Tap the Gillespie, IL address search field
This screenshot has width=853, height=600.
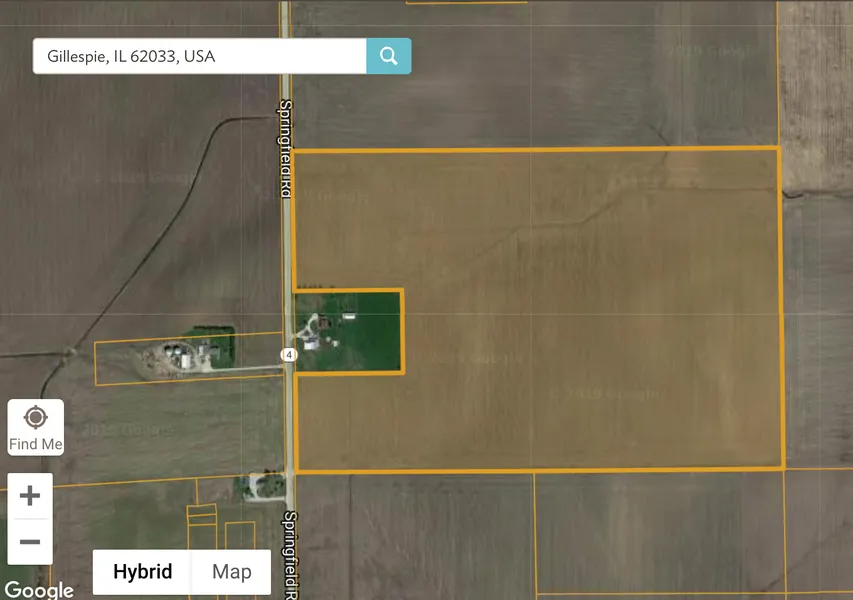pos(200,56)
